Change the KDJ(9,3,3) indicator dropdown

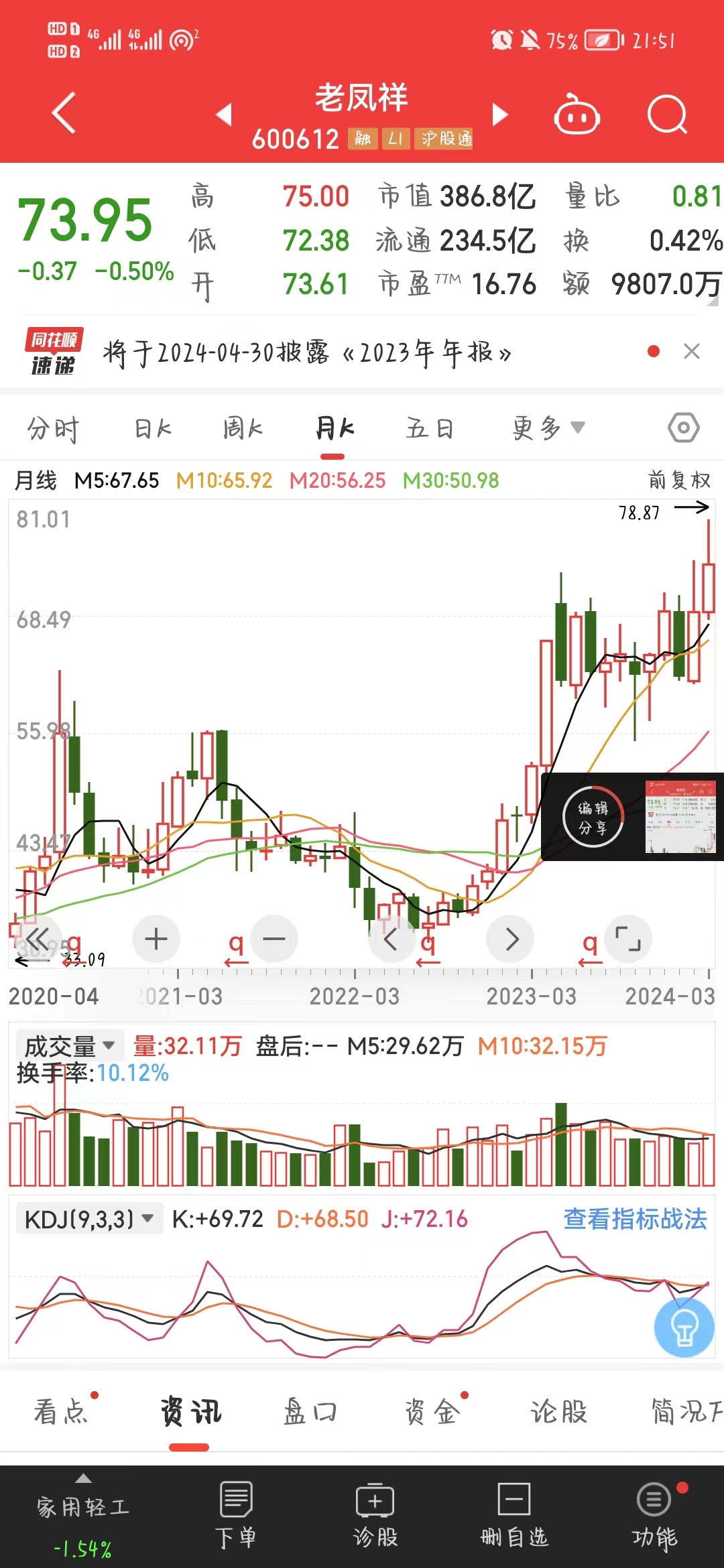pos(89,1219)
